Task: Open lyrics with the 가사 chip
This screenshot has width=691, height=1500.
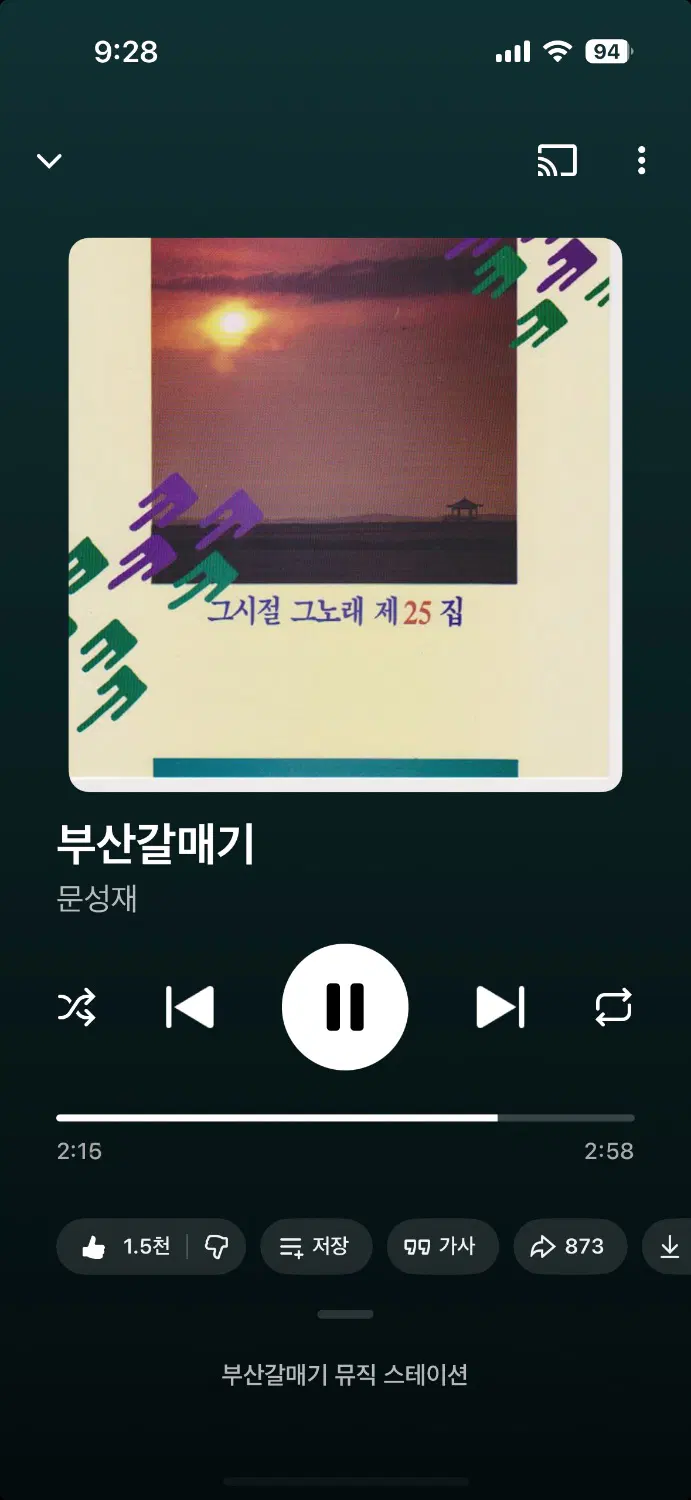Action: 441,1247
